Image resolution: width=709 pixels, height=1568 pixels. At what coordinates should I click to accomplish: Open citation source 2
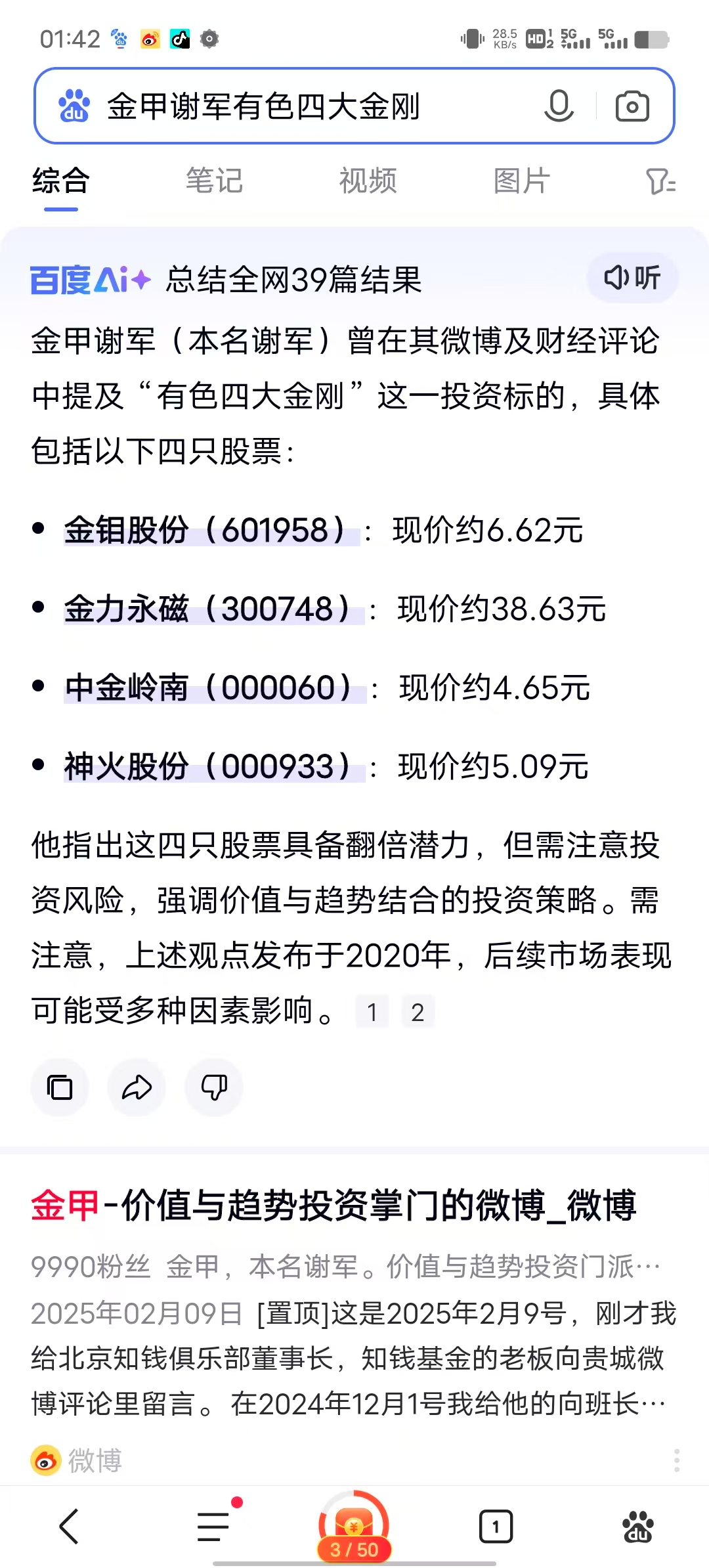[418, 1012]
